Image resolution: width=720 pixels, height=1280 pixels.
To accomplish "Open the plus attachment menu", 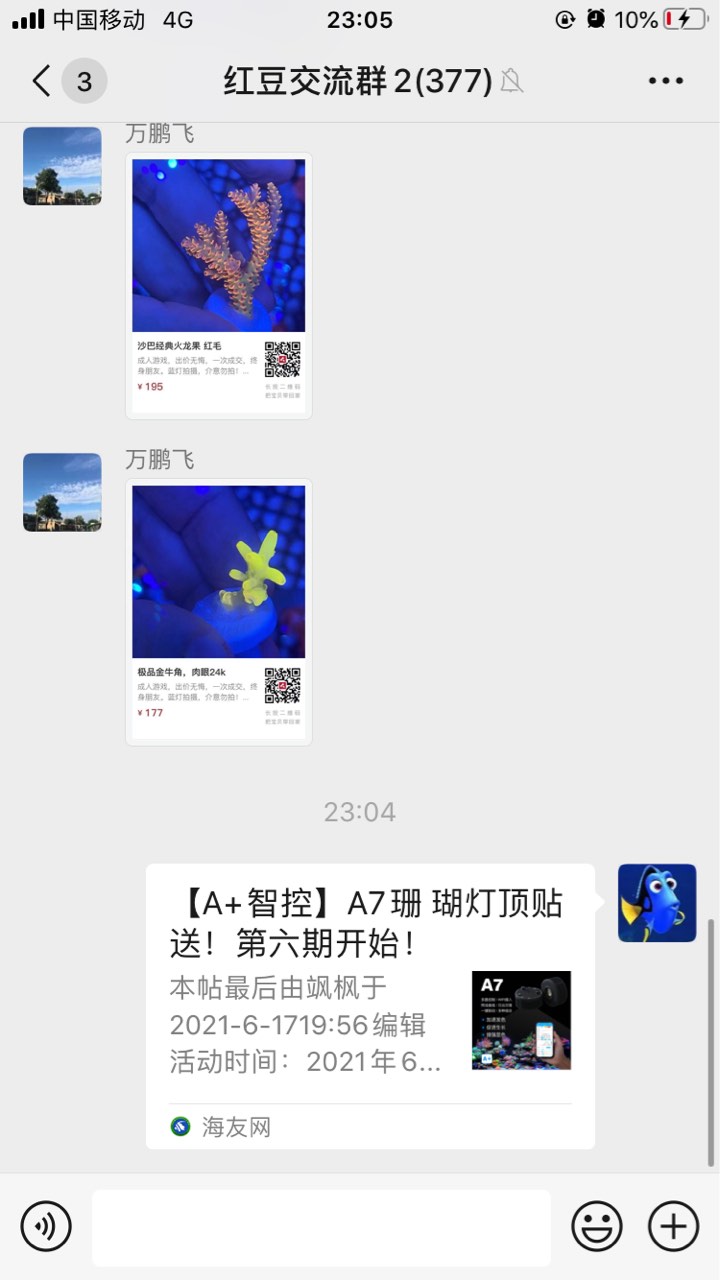I will (673, 1225).
